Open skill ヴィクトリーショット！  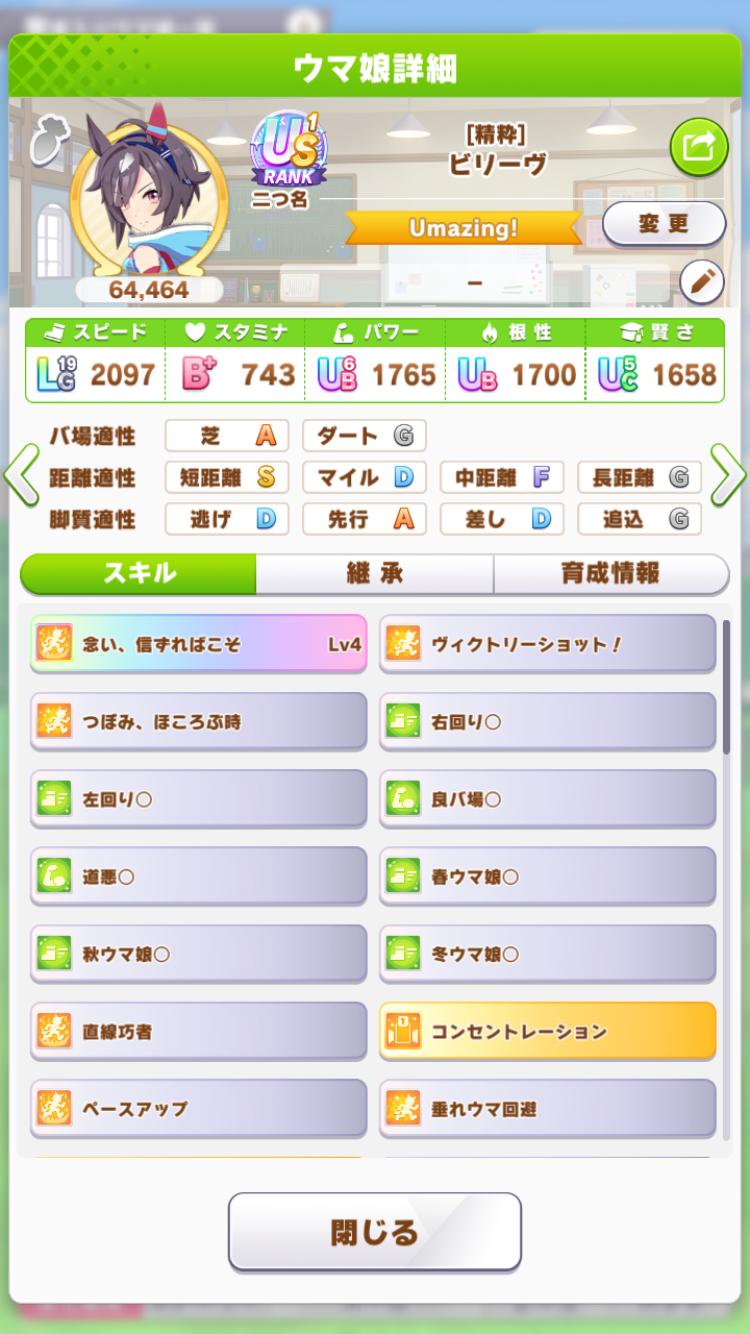547,644
